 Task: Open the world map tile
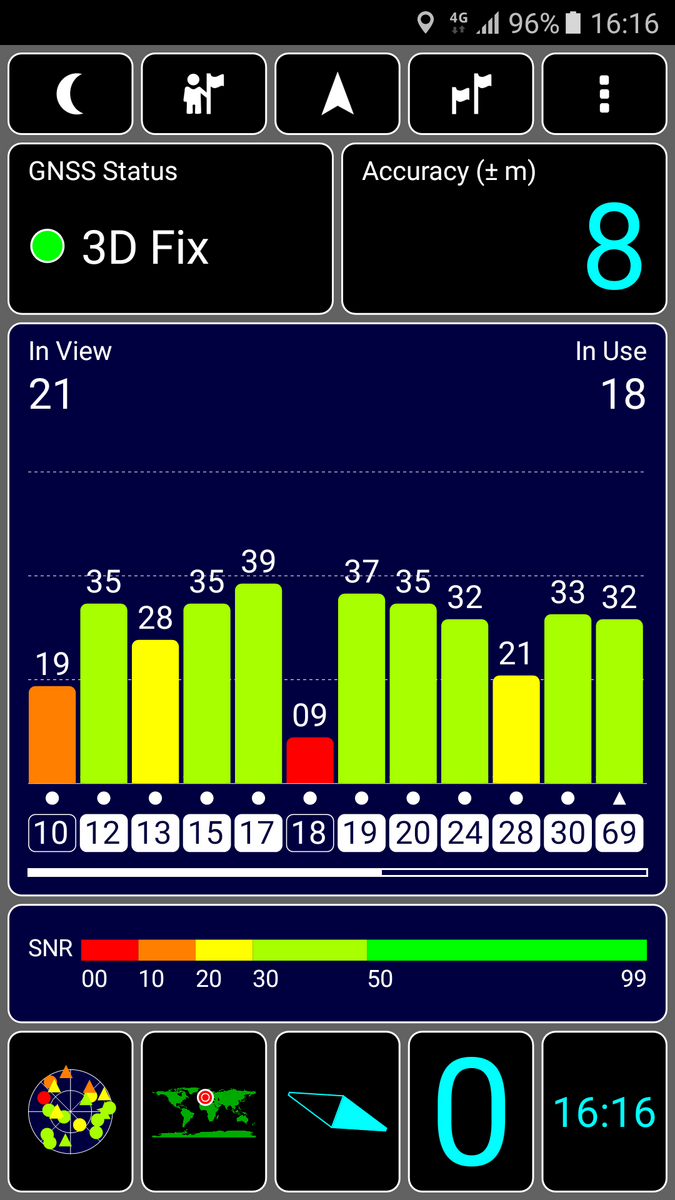click(x=204, y=1110)
